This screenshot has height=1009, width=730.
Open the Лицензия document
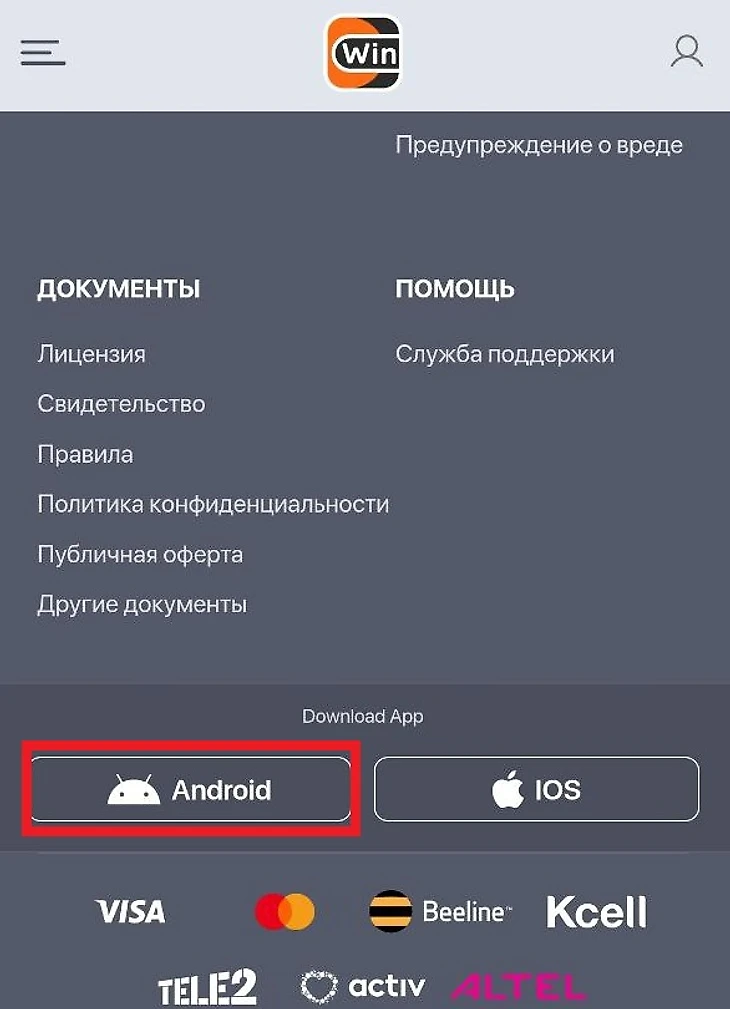[91, 354]
